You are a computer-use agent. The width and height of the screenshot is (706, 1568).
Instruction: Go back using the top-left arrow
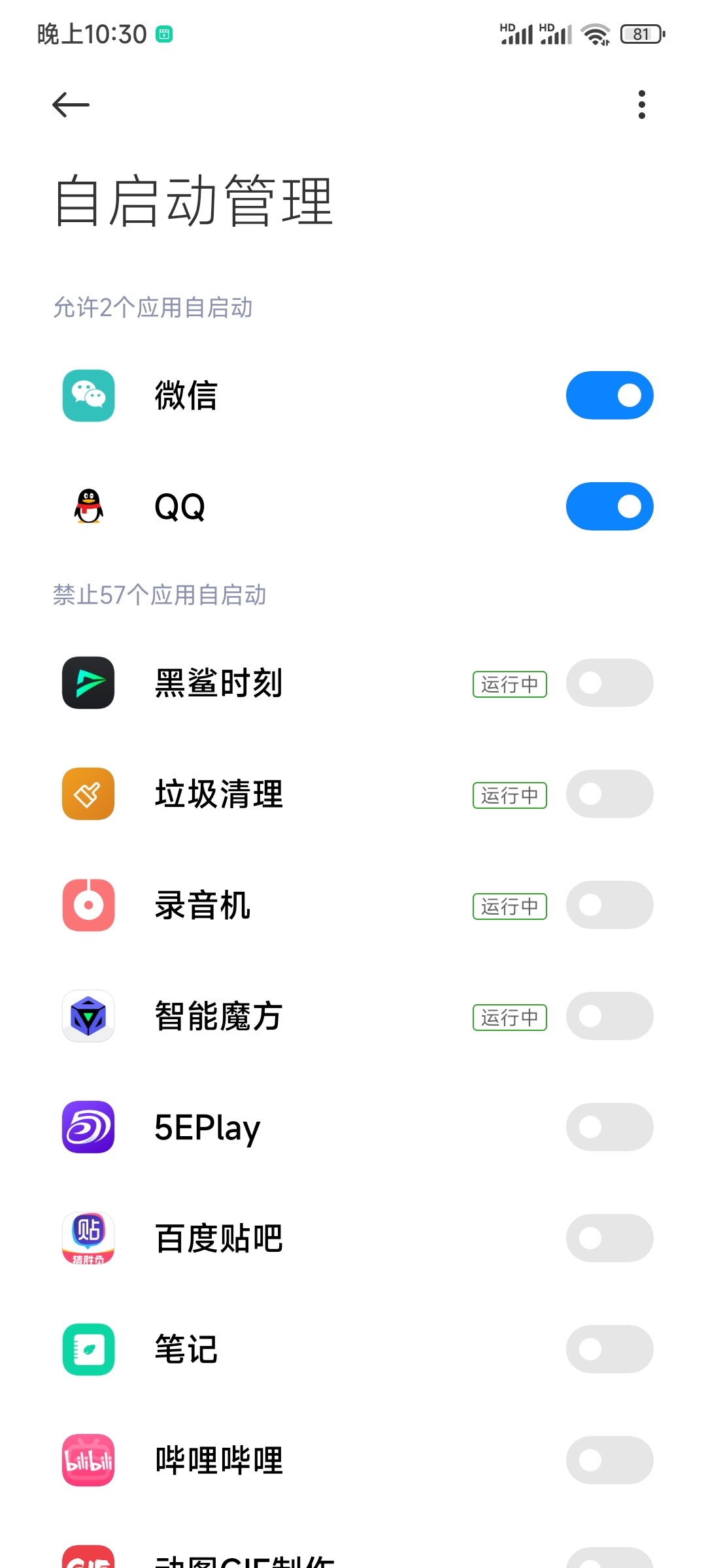[71, 105]
